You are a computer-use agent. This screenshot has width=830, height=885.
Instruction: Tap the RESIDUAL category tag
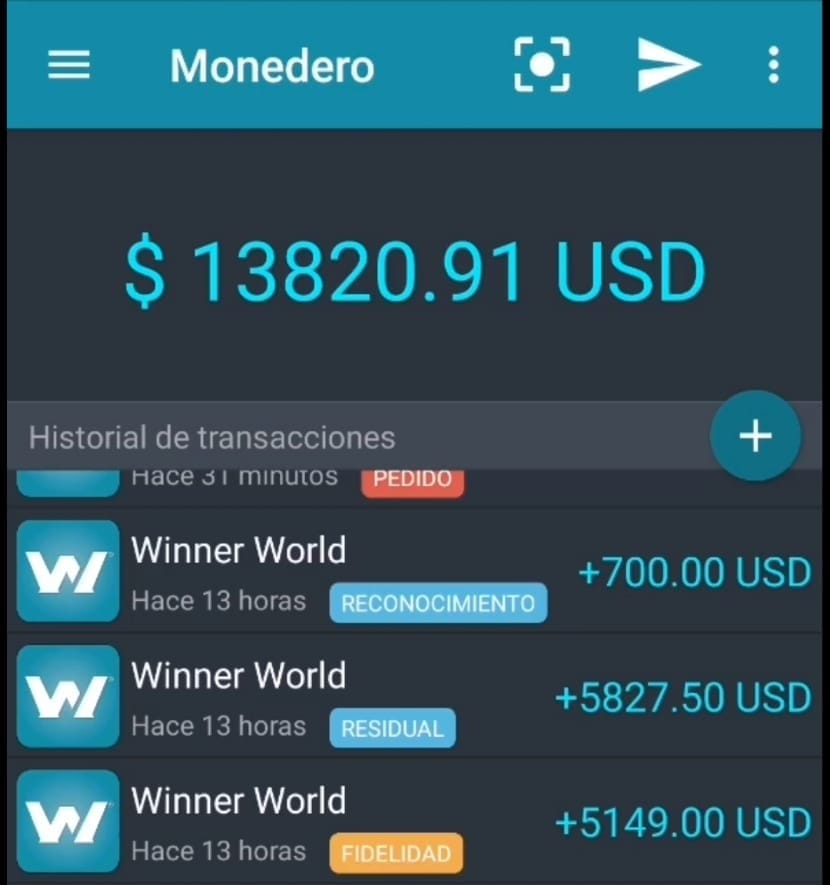[x=392, y=728]
